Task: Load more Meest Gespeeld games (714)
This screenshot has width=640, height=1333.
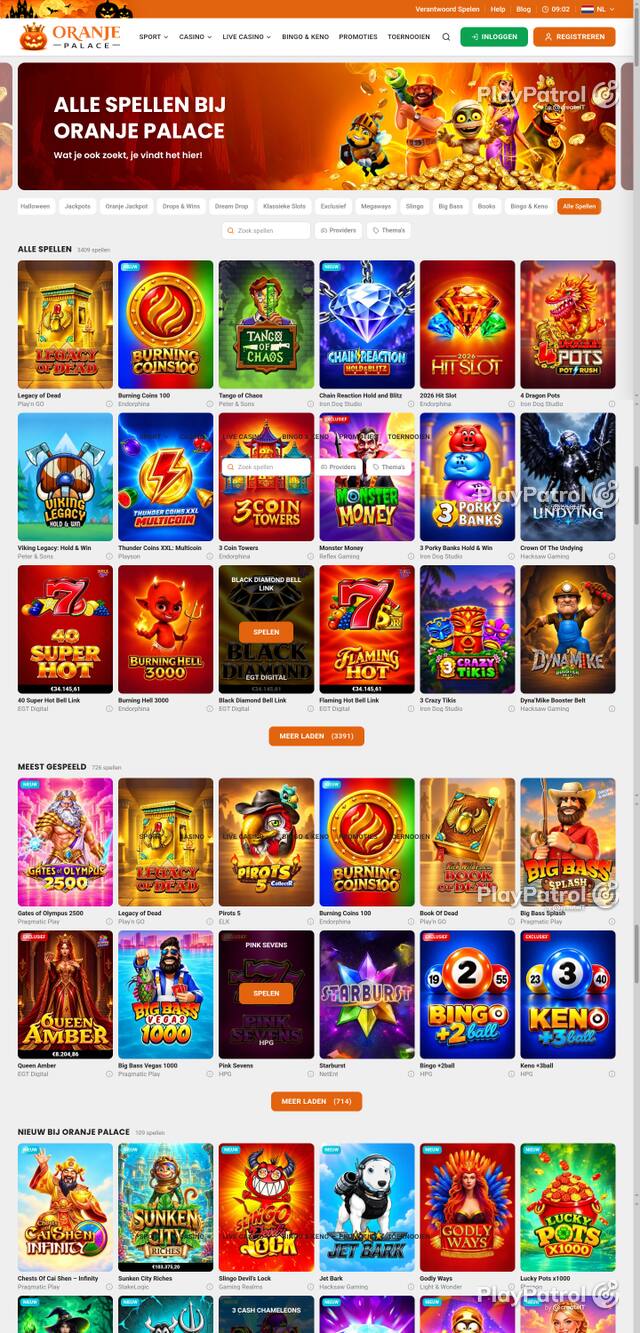Action: click(316, 1101)
